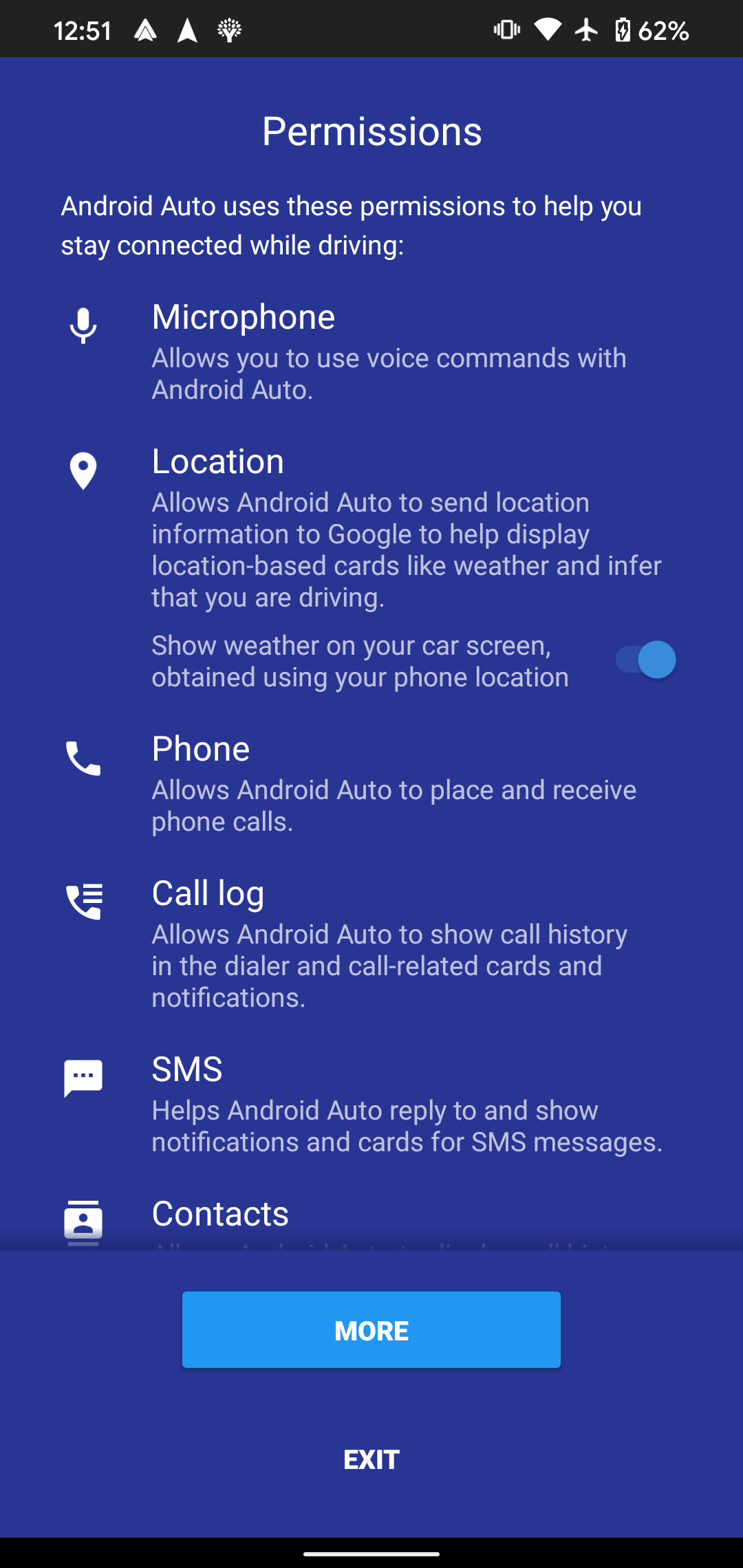Tap EXIT to leave permissions screen
The height and width of the screenshot is (1568, 743).
click(371, 1459)
